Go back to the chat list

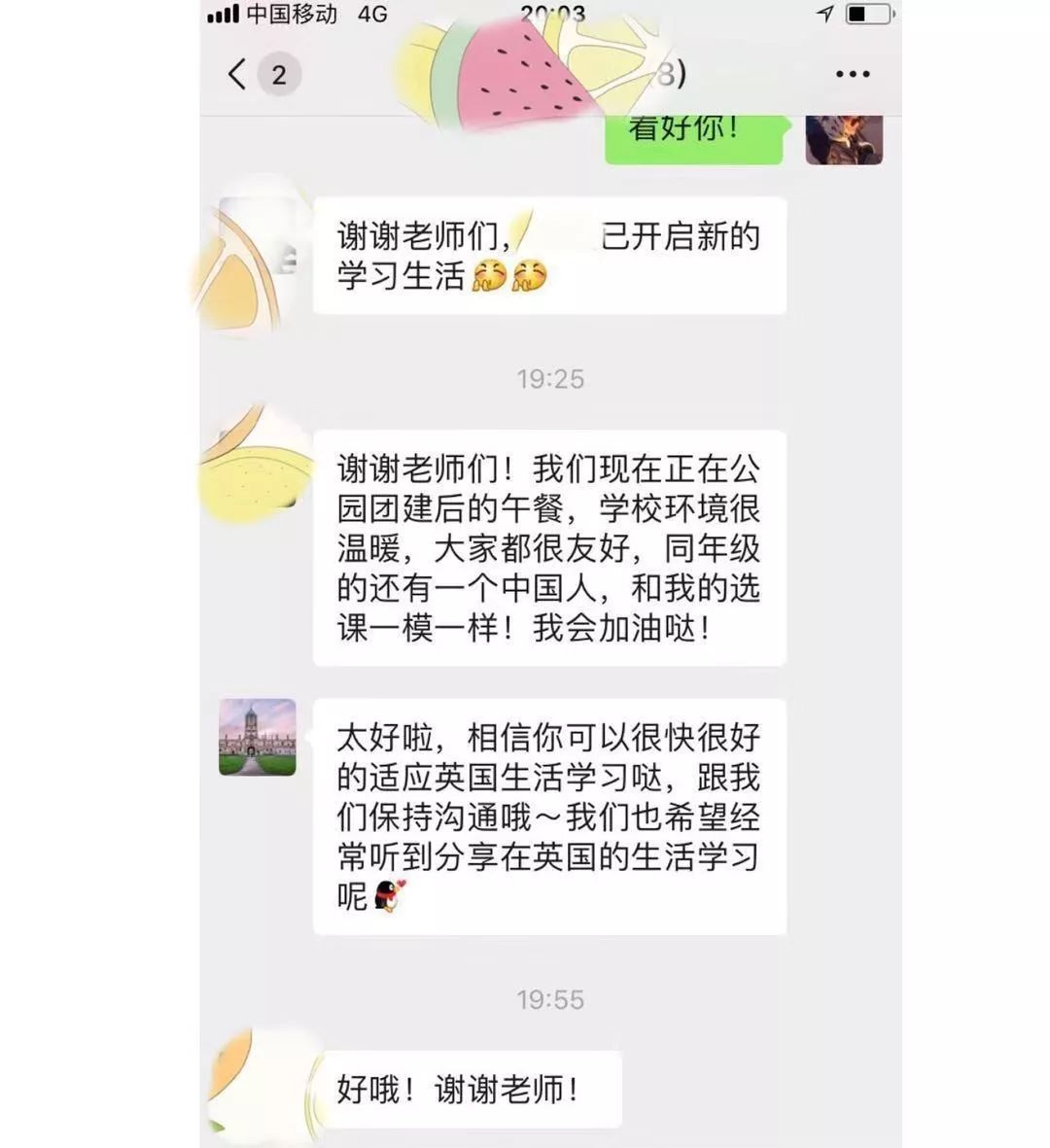(x=238, y=74)
